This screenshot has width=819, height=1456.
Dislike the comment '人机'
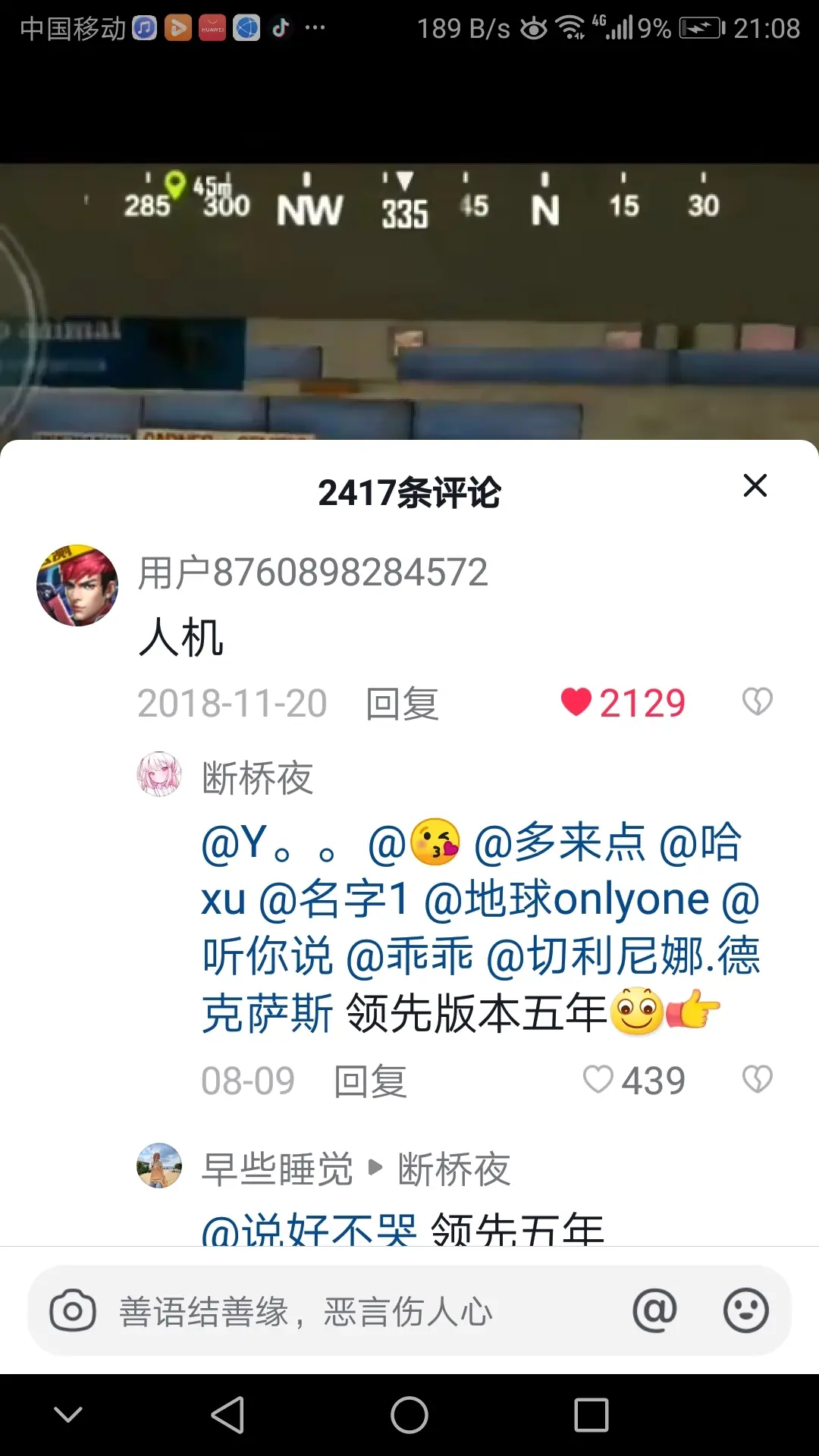[x=757, y=702]
